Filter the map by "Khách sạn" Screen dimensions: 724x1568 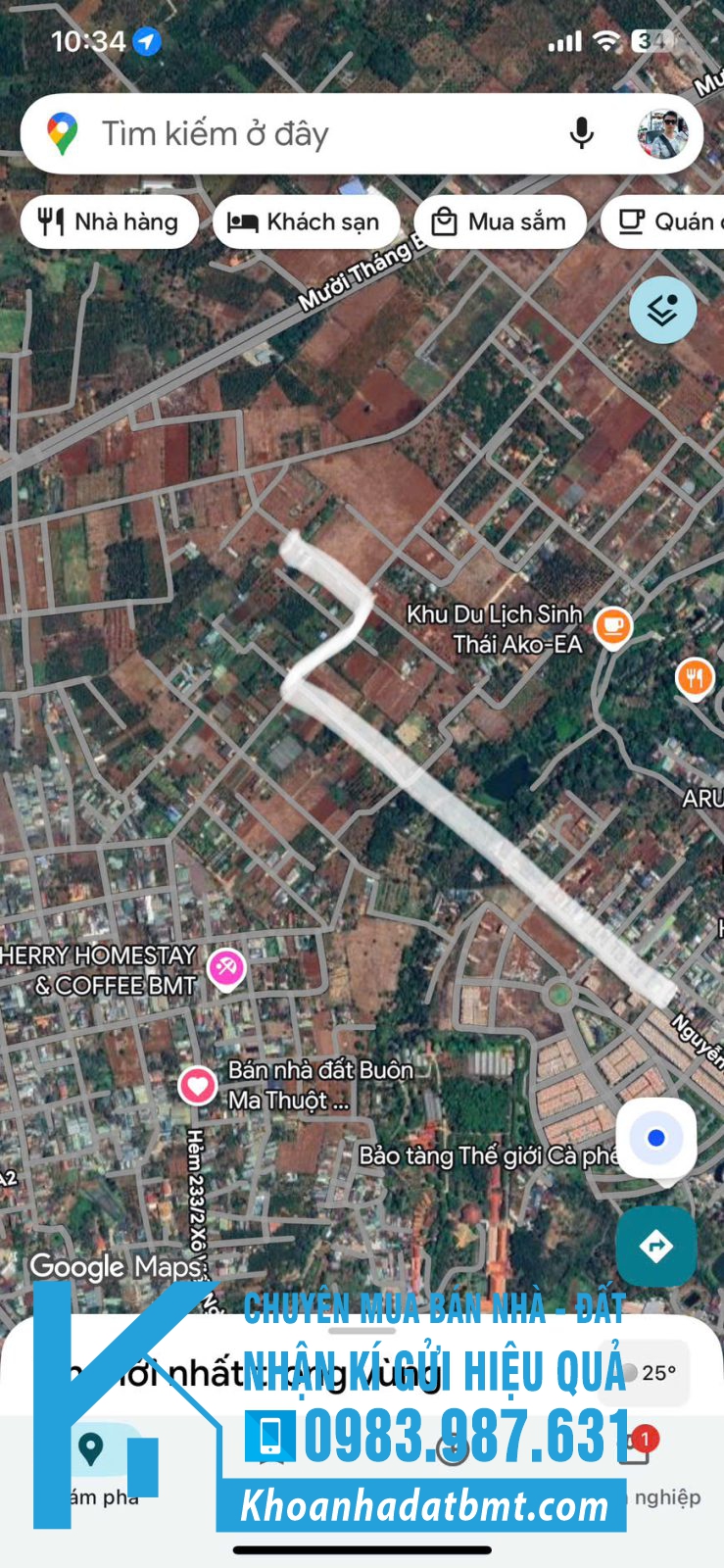tap(305, 222)
